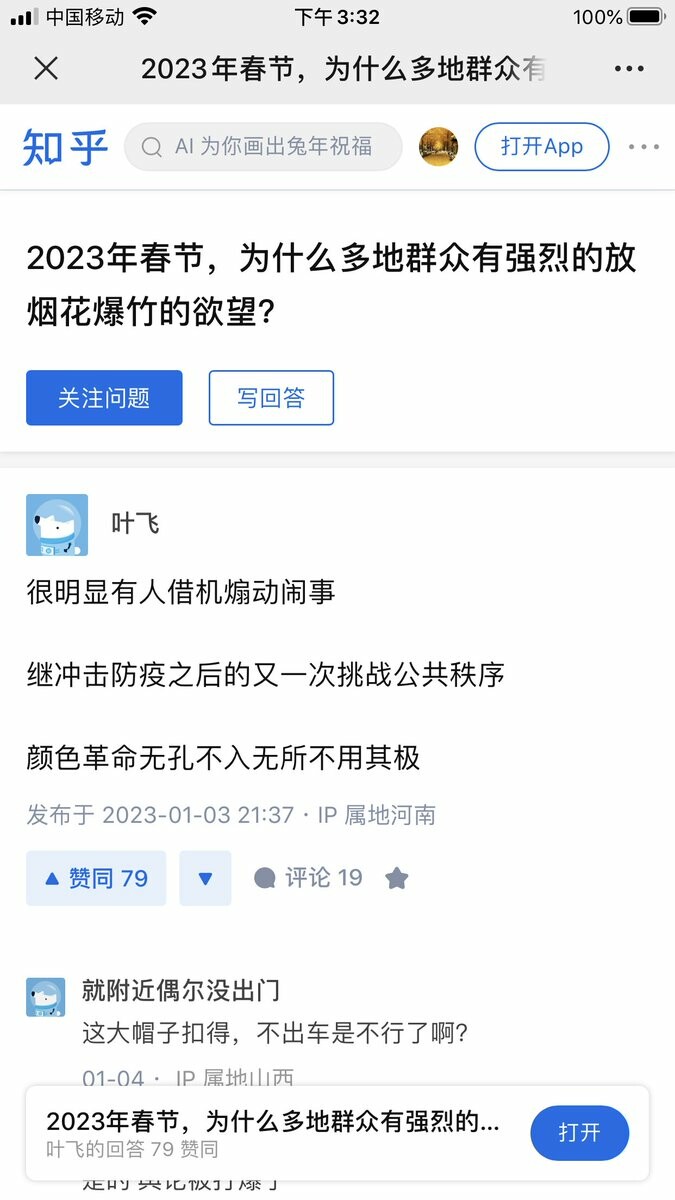Favorite the answer with the star icon
Viewport: 675px width, 1200px height.
coord(397,878)
